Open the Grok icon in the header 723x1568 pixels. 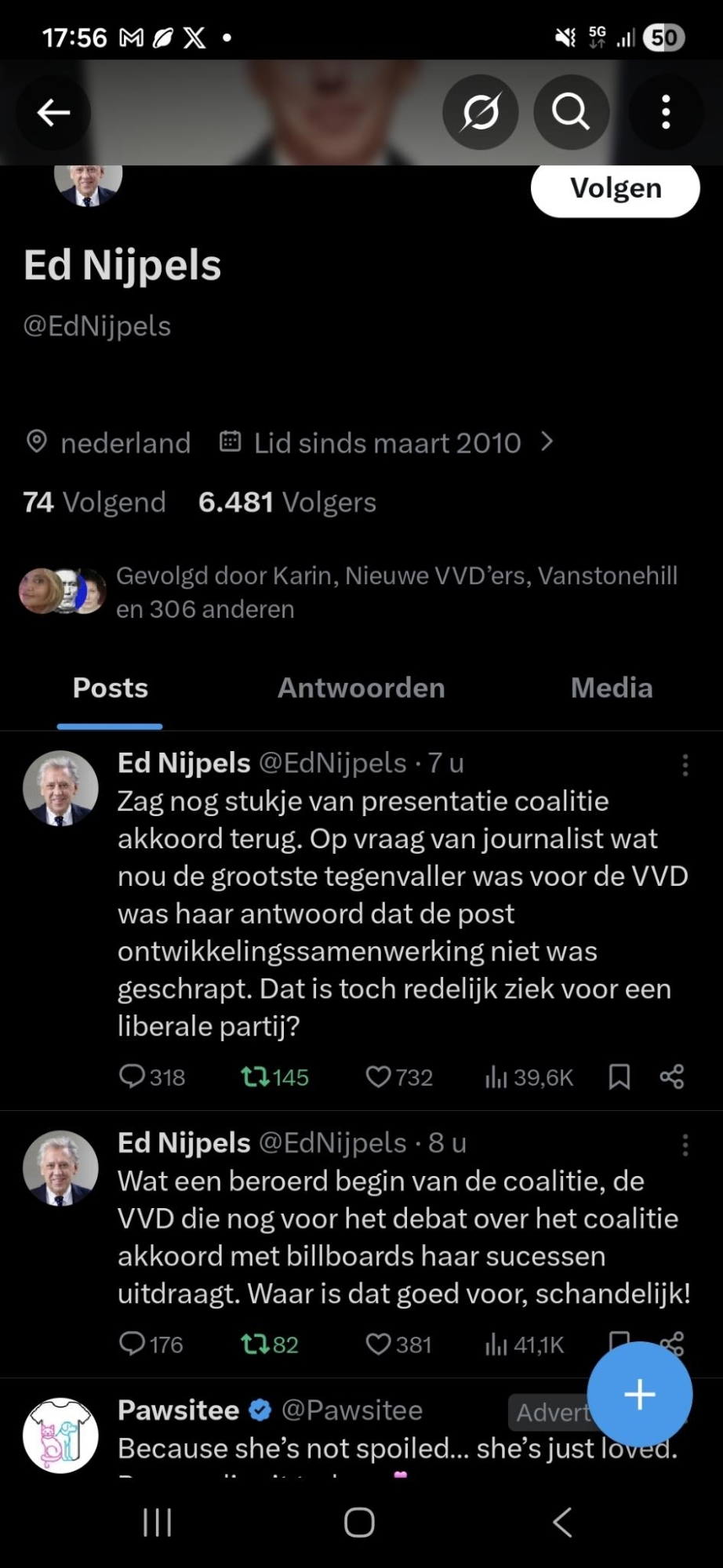(480, 113)
